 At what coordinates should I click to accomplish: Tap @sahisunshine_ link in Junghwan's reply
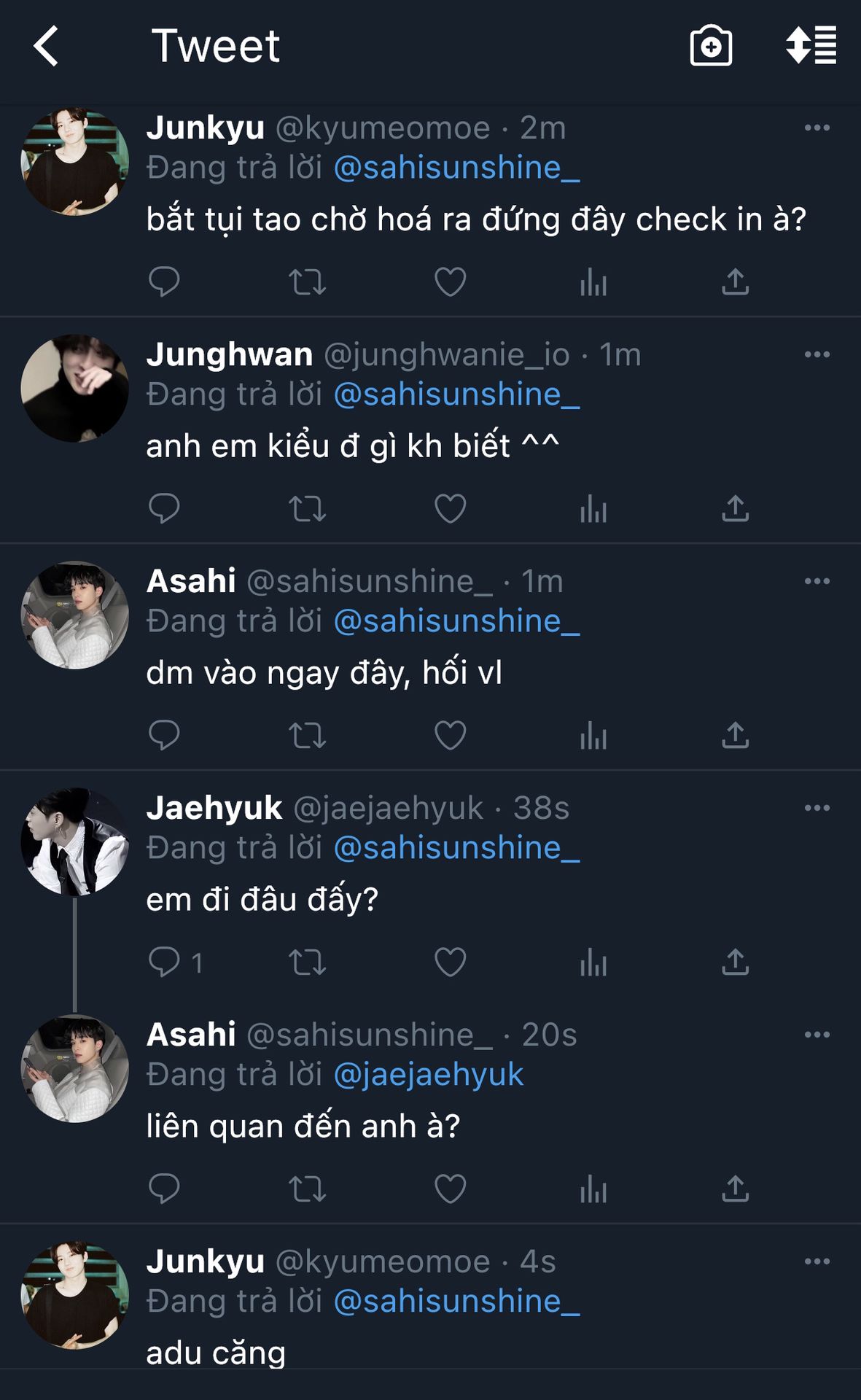tap(456, 394)
